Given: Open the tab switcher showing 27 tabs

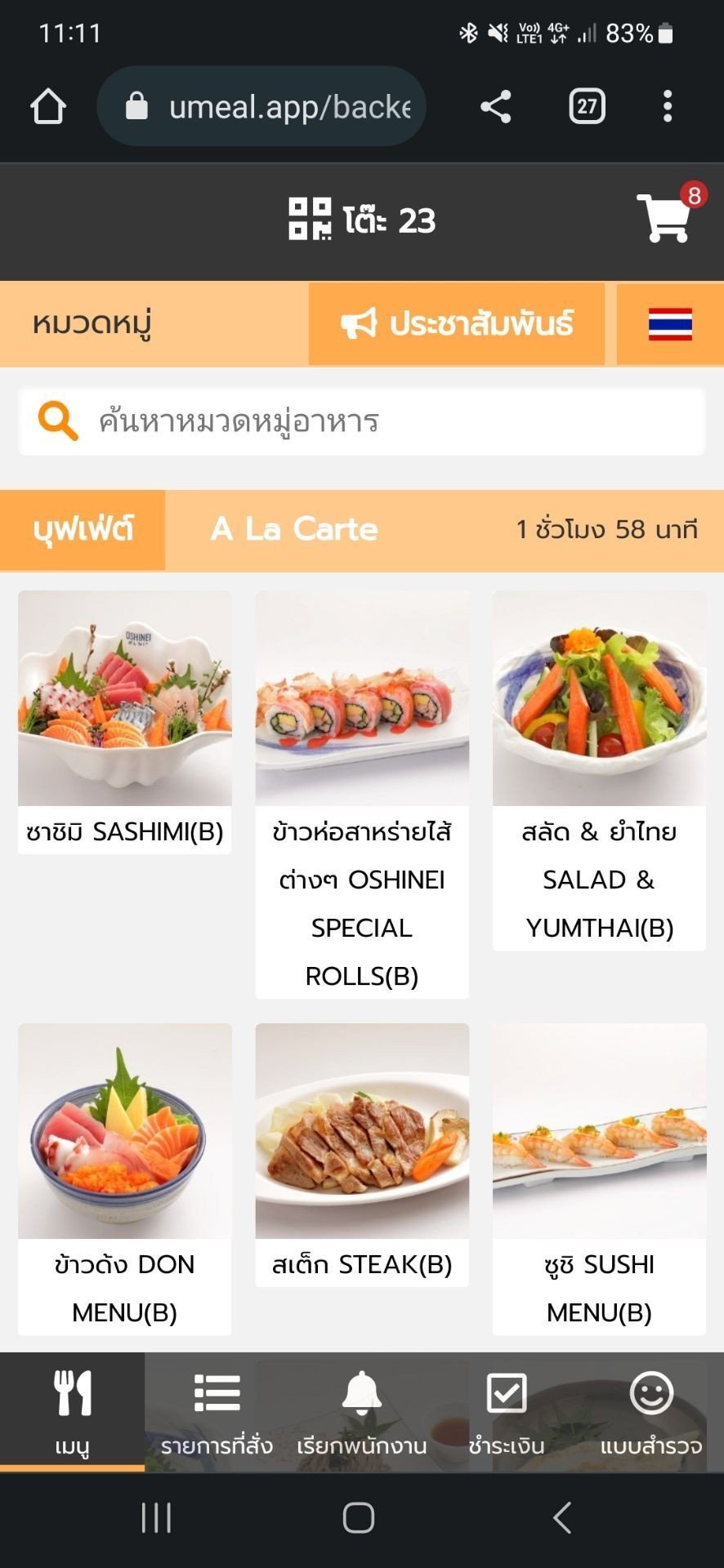Looking at the screenshot, I should tap(585, 106).
